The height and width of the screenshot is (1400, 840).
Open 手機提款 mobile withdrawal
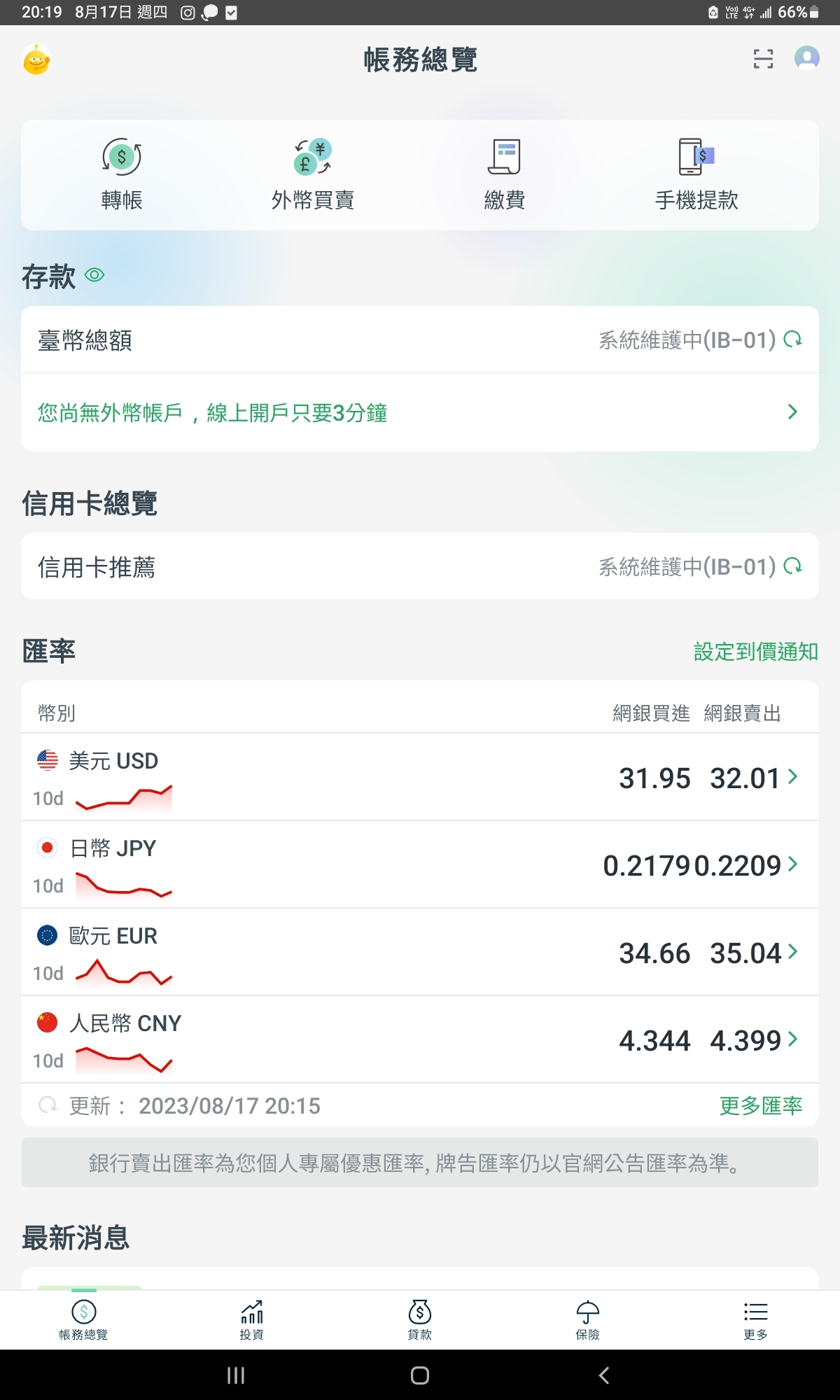click(696, 175)
